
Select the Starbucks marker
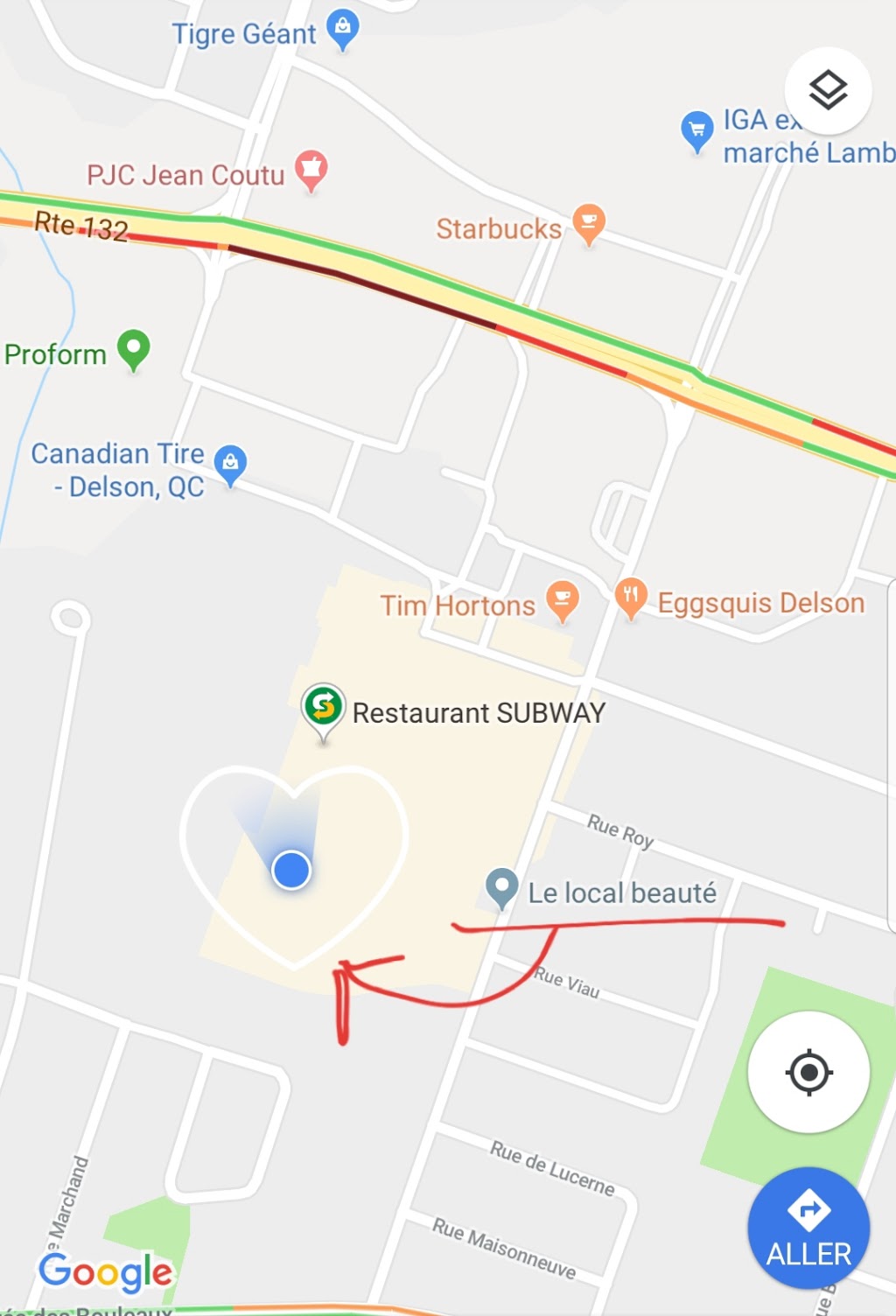point(589,222)
